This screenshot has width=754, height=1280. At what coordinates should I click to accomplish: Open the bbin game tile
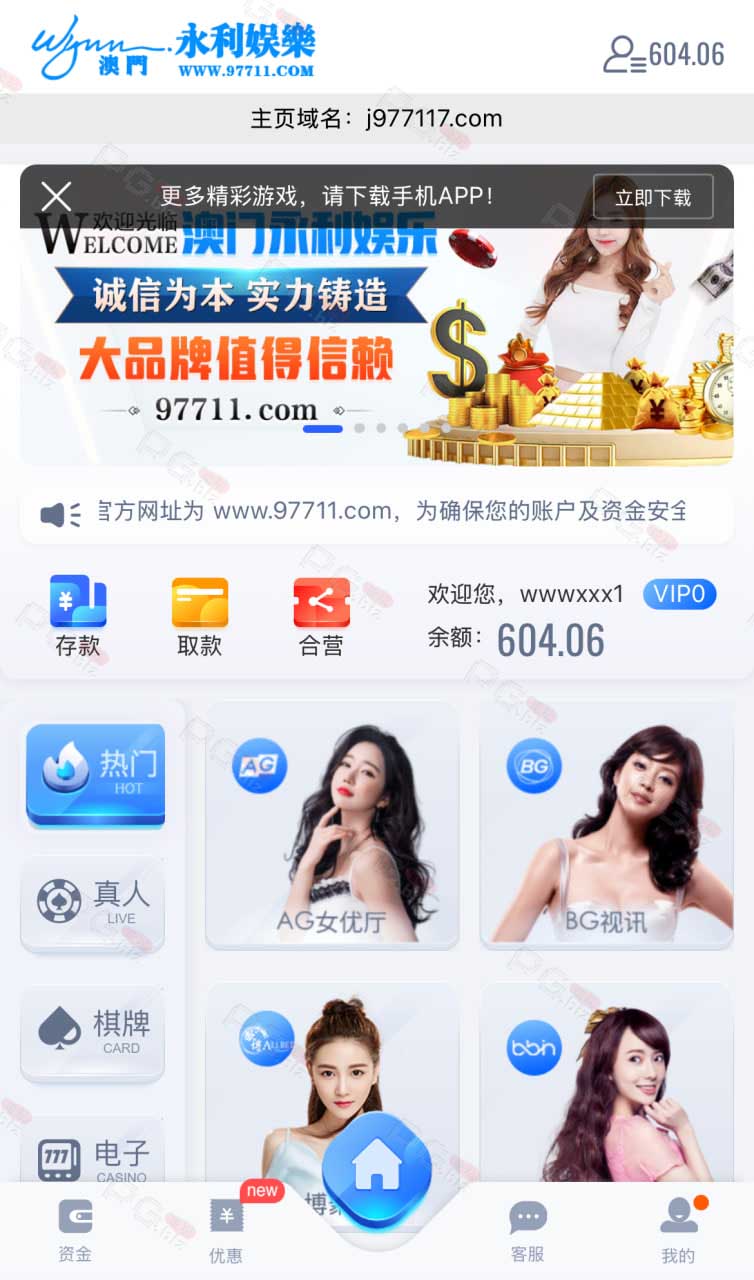(x=606, y=1083)
